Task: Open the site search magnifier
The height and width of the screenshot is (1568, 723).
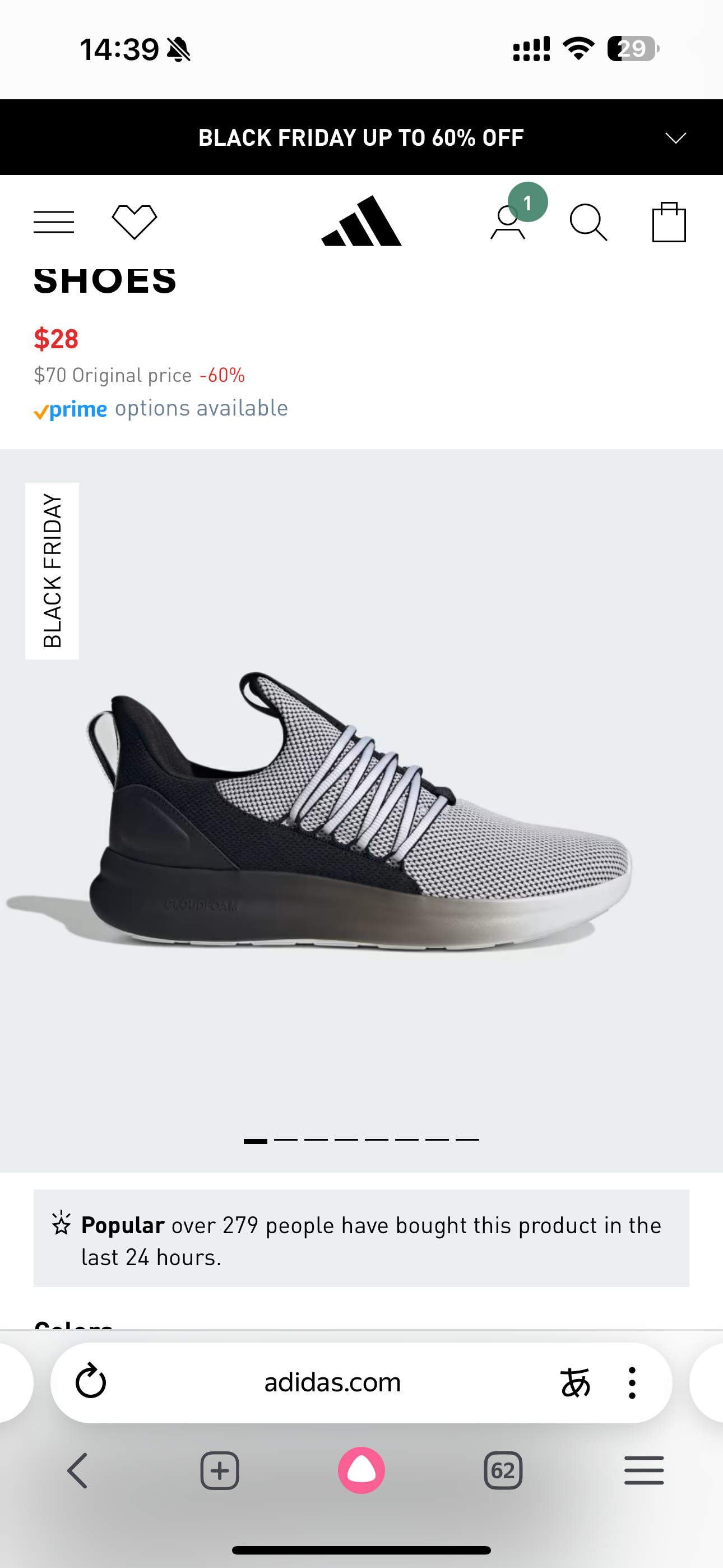Action: coord(588,223)
